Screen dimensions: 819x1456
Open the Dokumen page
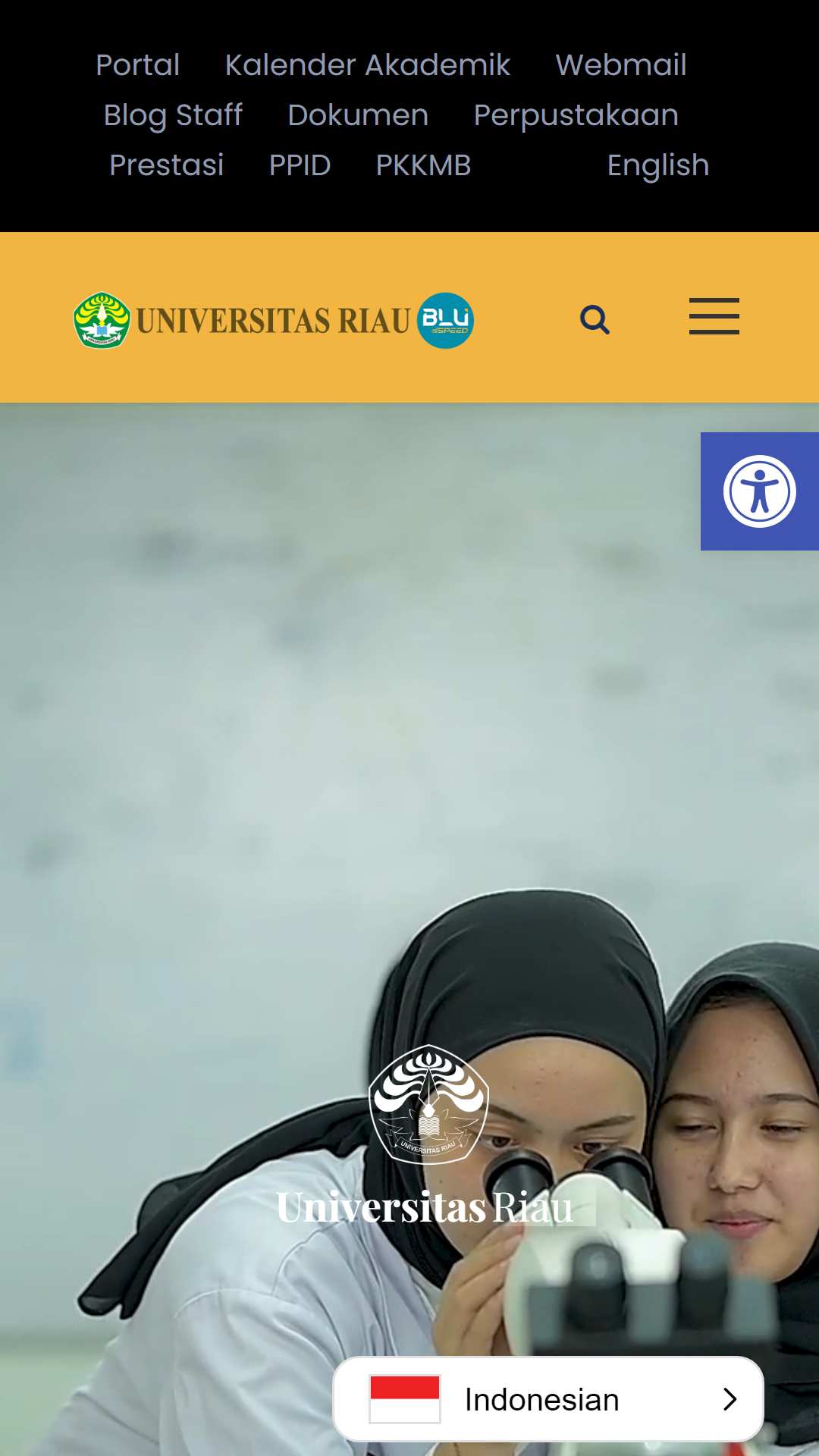click(358, 115)
